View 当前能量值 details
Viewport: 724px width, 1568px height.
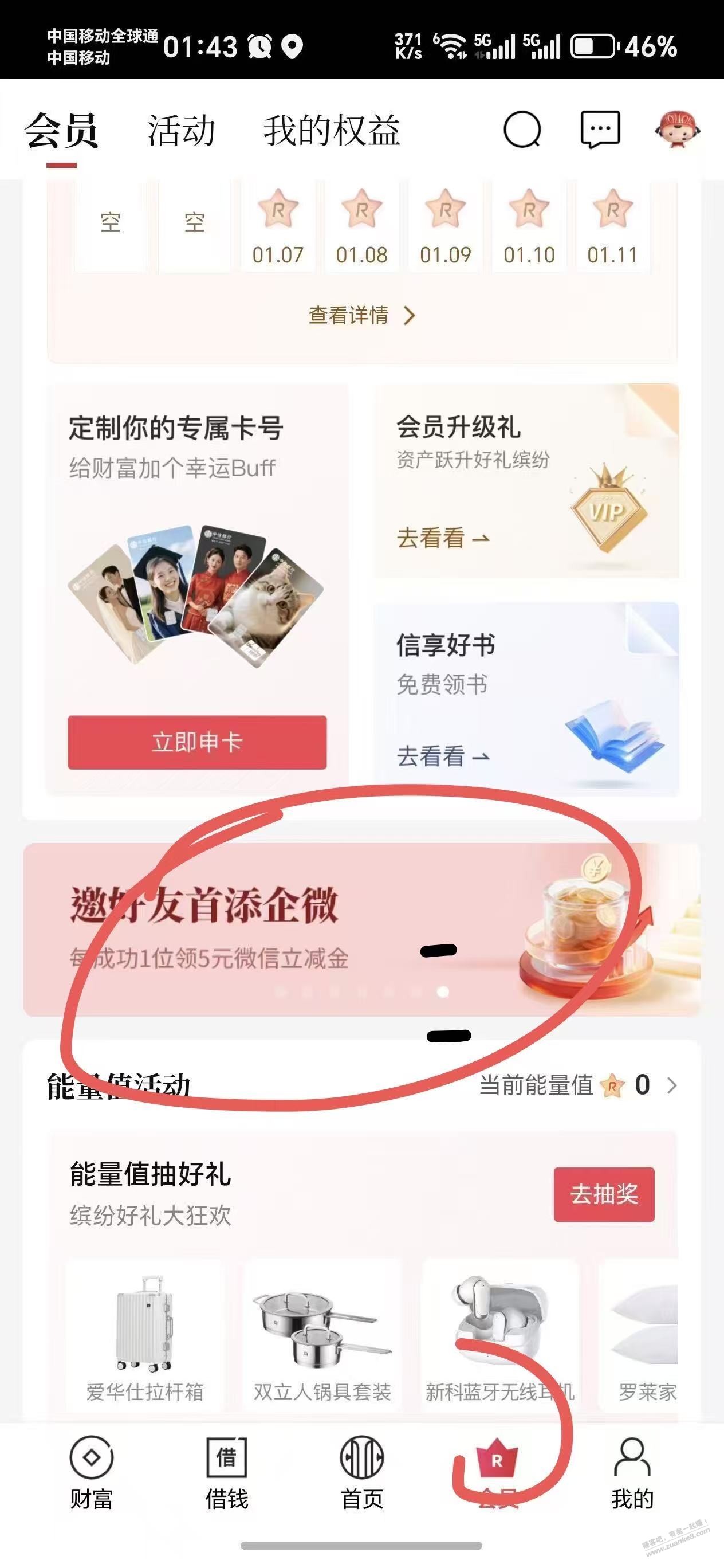577,1085
